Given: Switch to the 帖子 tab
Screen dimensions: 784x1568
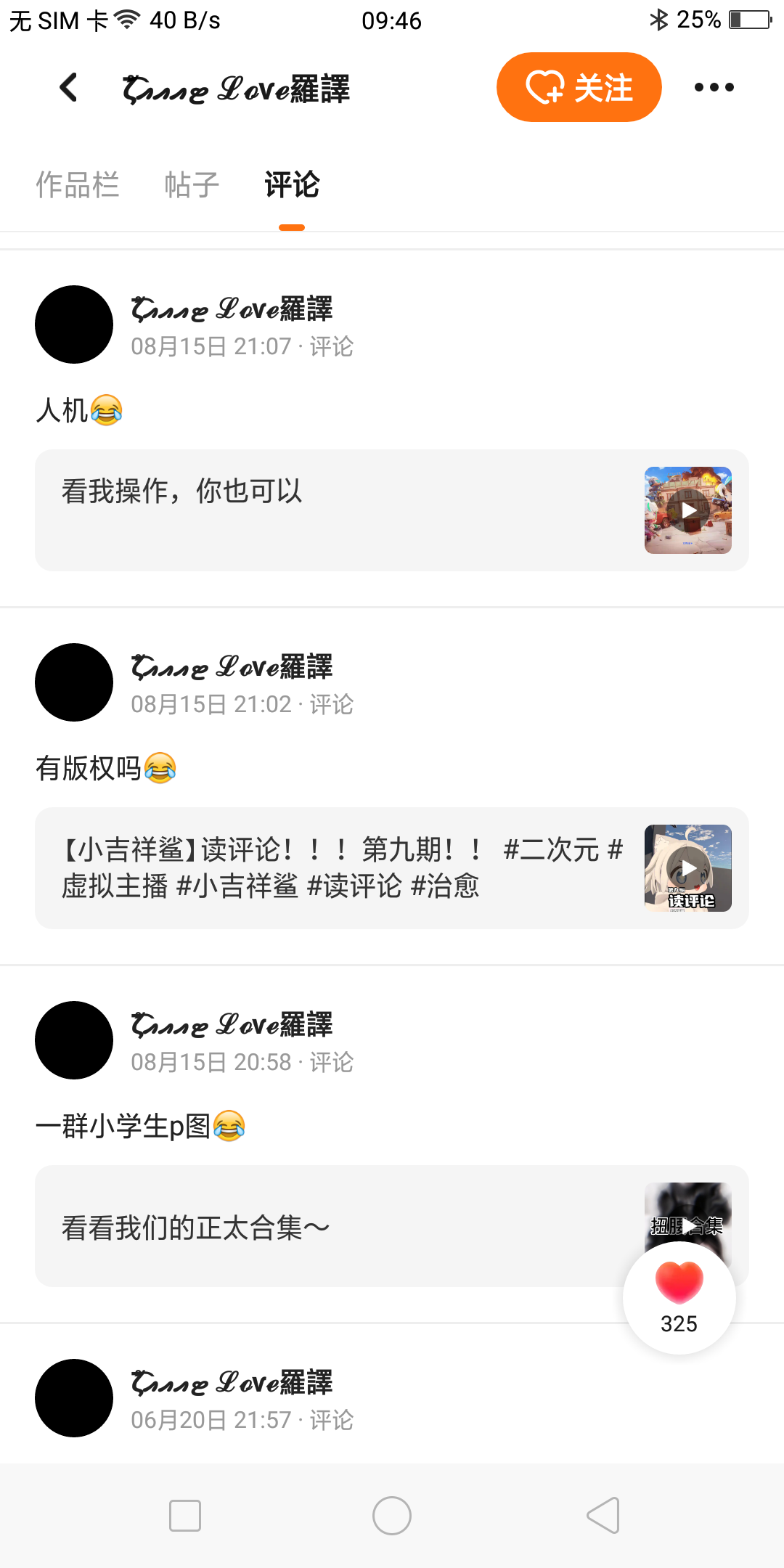Looking at the screenshot, I should pyautogui.click(x=192, y=184).
